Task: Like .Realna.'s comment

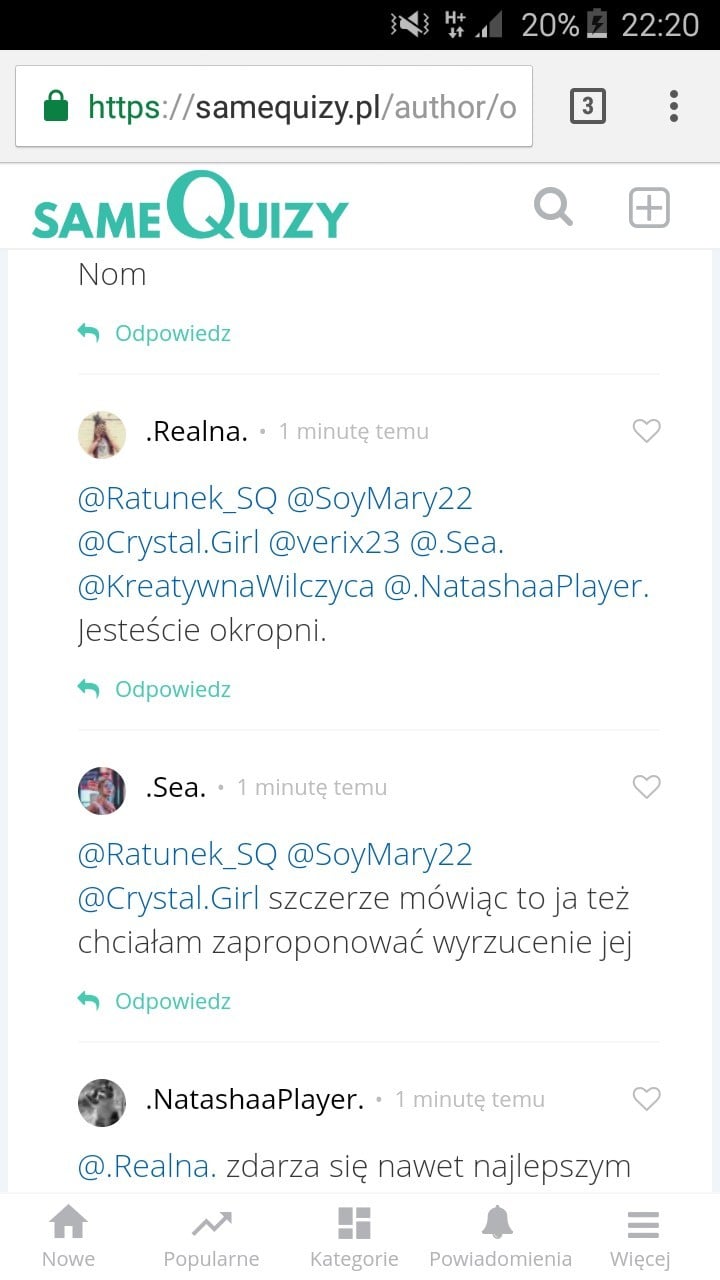Action: (x=646, y=431)
